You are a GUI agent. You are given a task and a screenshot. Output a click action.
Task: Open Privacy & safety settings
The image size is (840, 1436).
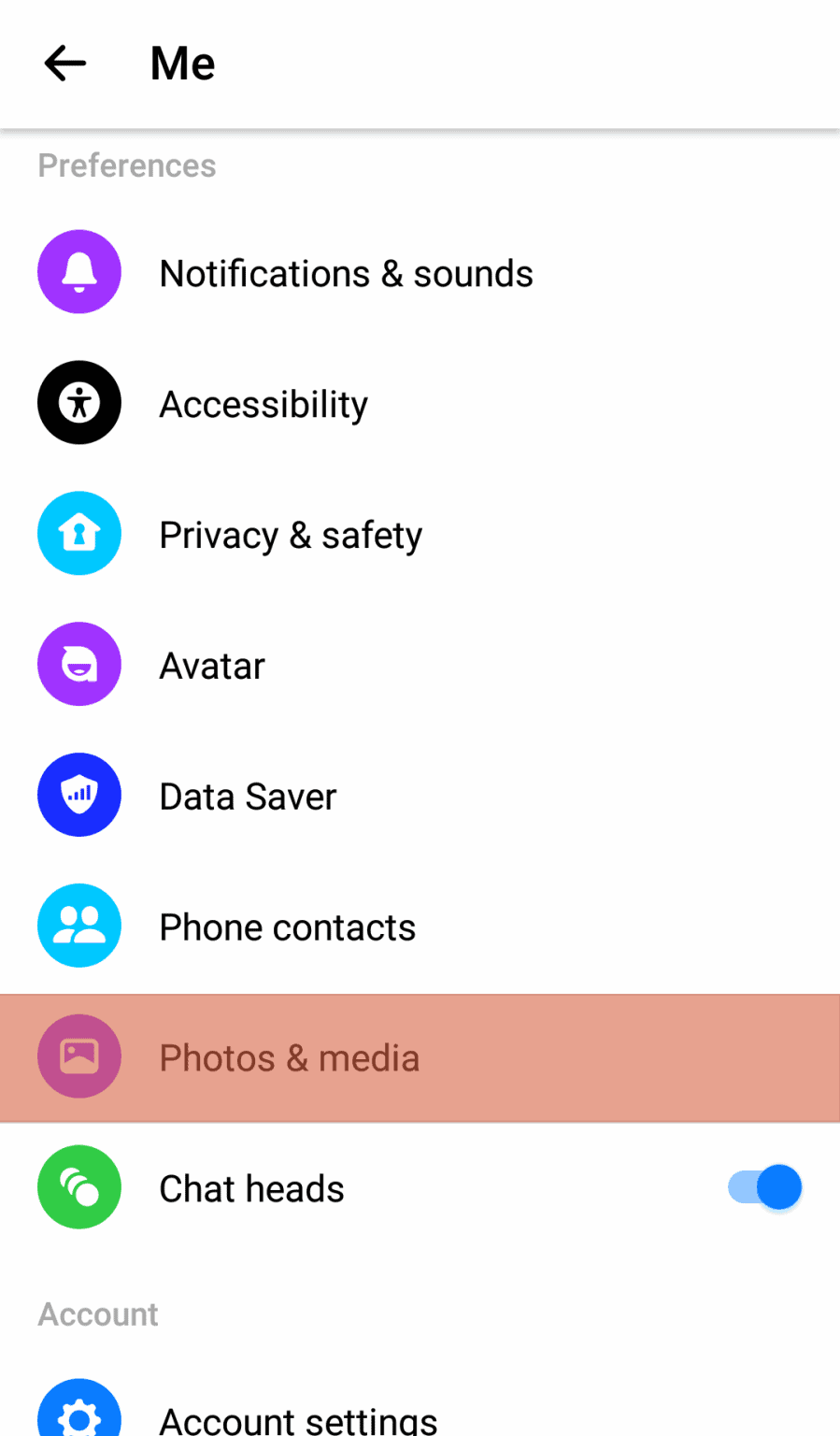click(x=290, y=533)
